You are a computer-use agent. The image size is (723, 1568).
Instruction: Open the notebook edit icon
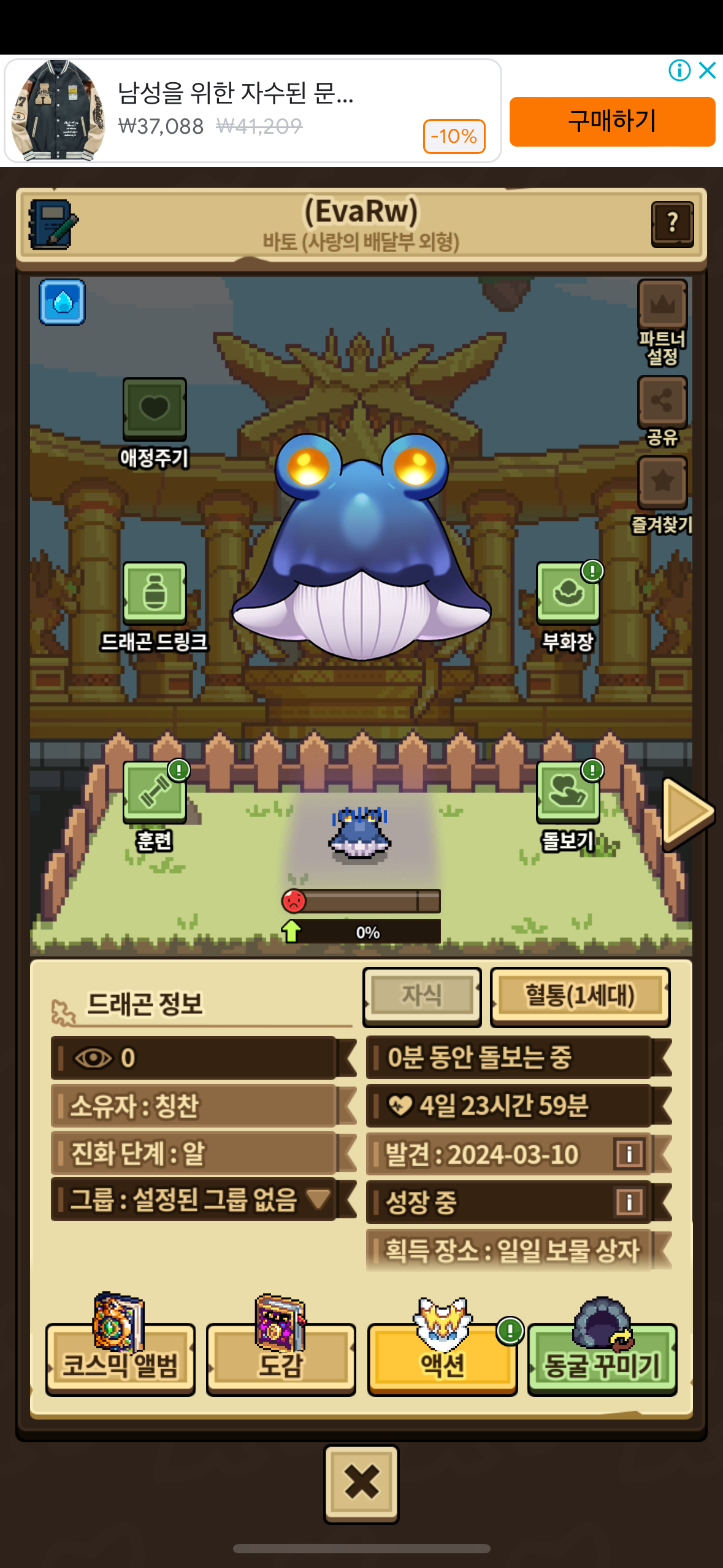[x=53, y=225]
